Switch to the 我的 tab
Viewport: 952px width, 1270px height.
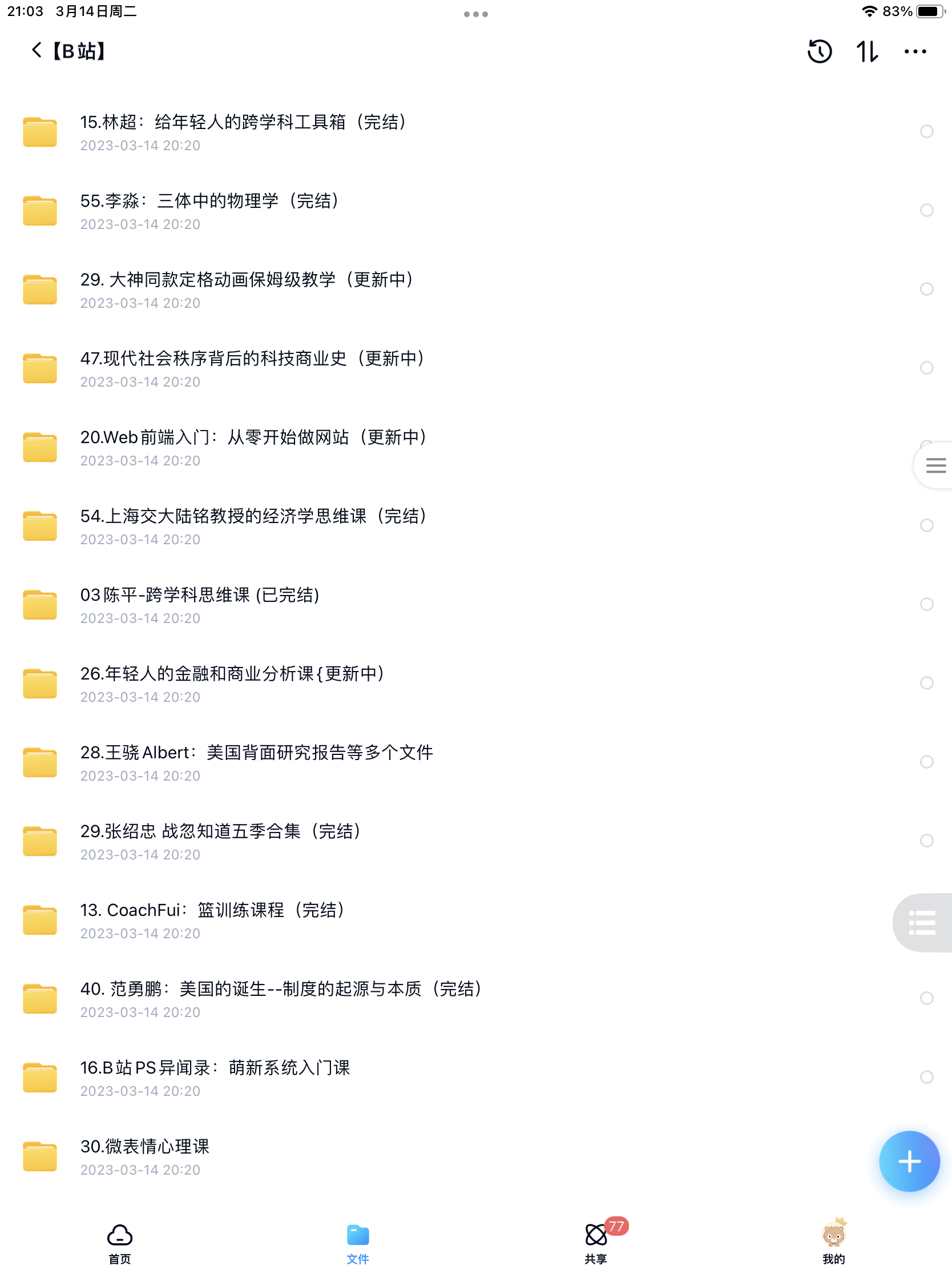point(833,1243)
